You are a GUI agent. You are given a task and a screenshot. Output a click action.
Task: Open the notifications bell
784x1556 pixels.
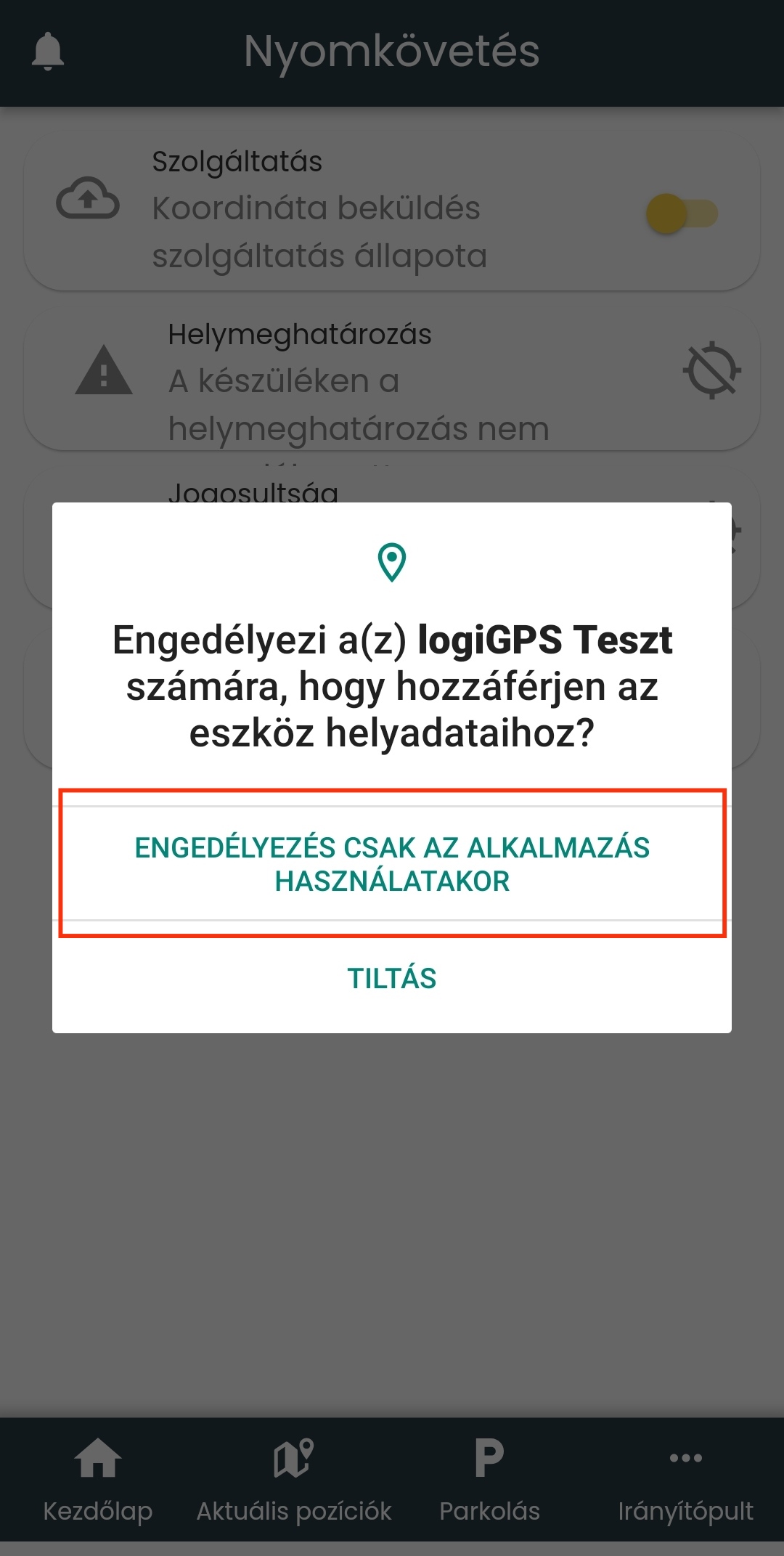(x=48, y=52)
